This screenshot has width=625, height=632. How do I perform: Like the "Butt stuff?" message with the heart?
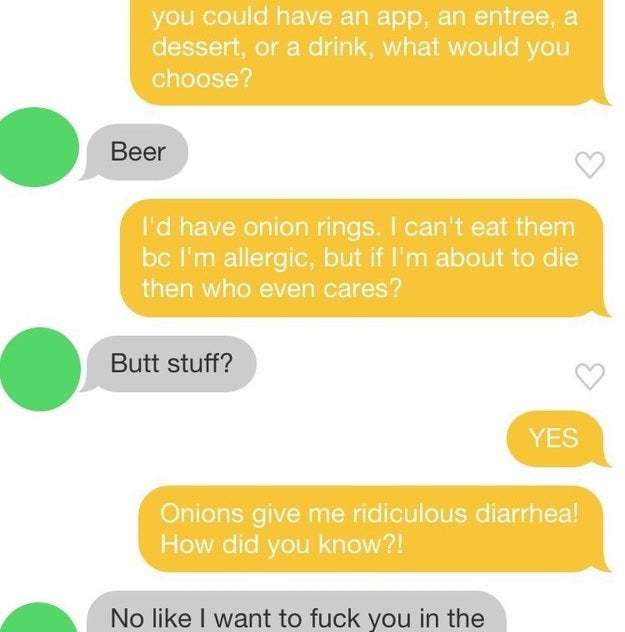pos(591,376)
